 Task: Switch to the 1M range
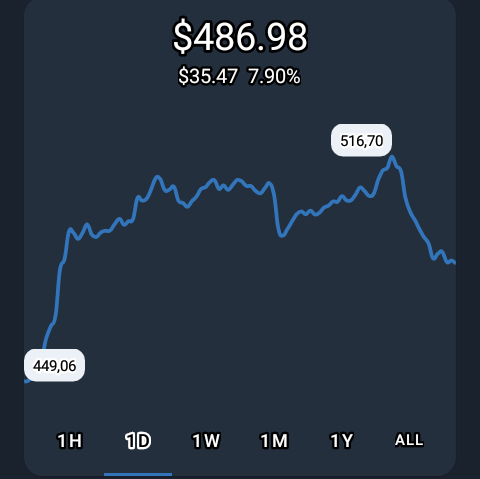click(274, 441)
